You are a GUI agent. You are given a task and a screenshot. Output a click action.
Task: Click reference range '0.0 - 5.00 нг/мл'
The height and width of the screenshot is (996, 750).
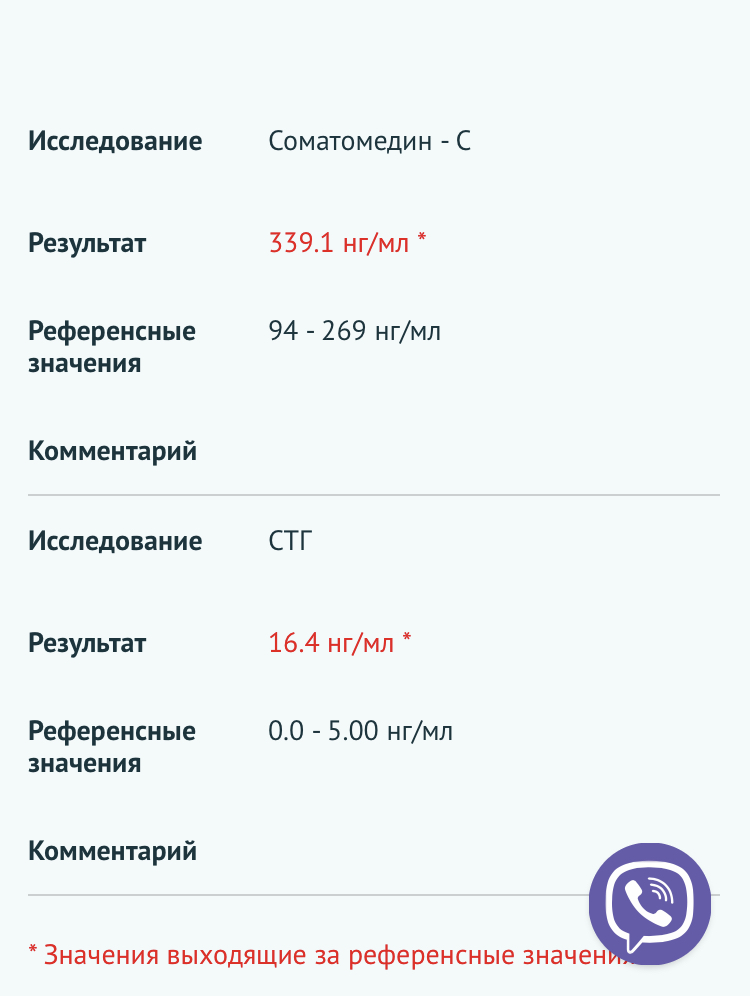coord(360,731)
